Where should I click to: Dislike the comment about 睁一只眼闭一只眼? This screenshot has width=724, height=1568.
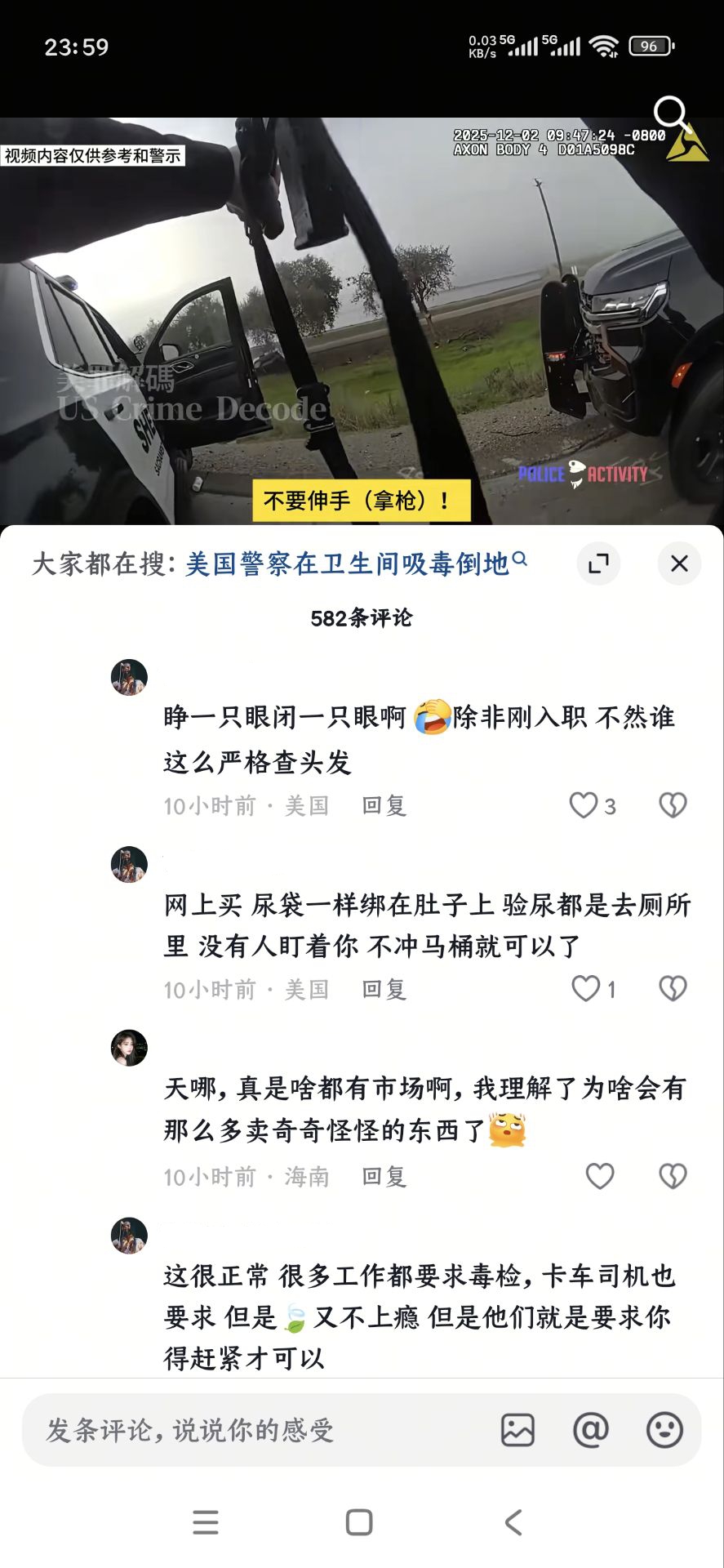(x=673, y=805)
